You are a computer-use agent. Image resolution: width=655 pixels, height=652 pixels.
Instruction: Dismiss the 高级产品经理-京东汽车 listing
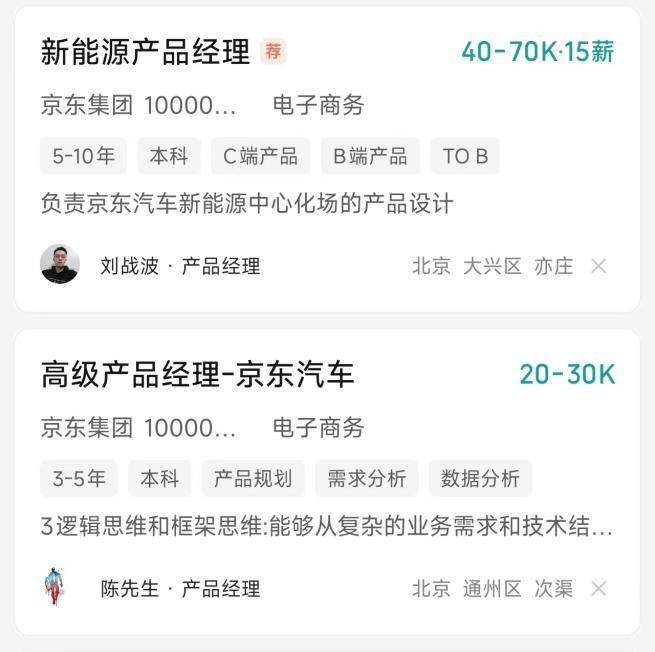tap(598, 589)
